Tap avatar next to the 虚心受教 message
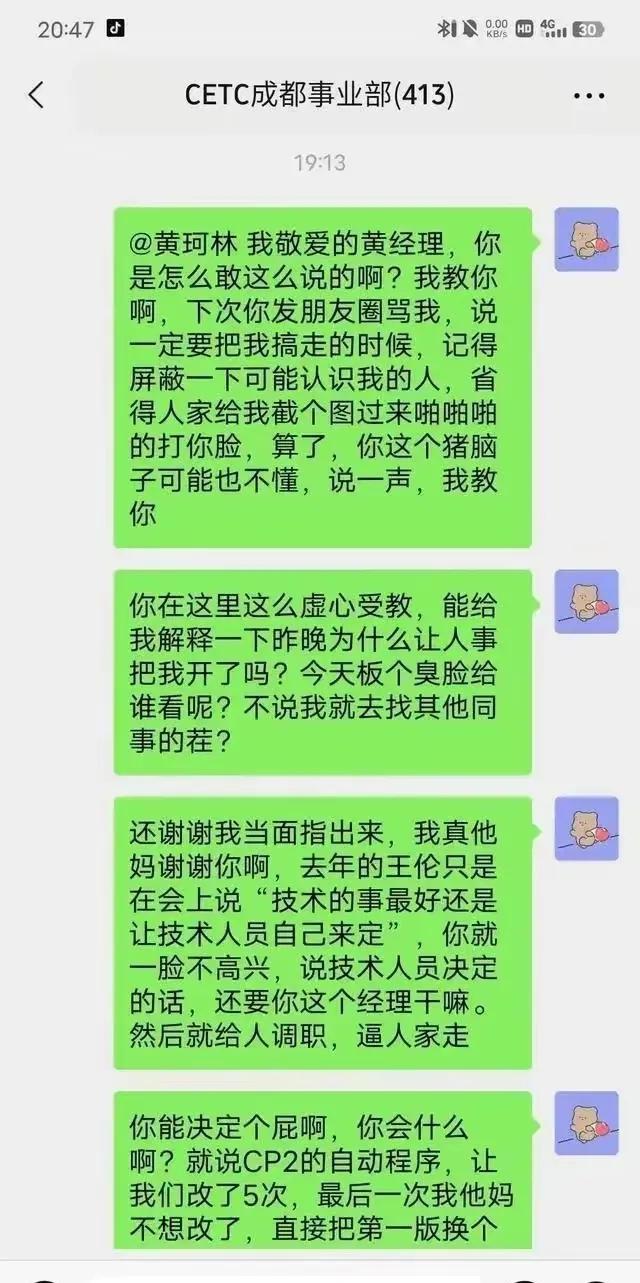The width and height of the screenshot is (640, 1283). pyautogui.click(x=587, y=602)
